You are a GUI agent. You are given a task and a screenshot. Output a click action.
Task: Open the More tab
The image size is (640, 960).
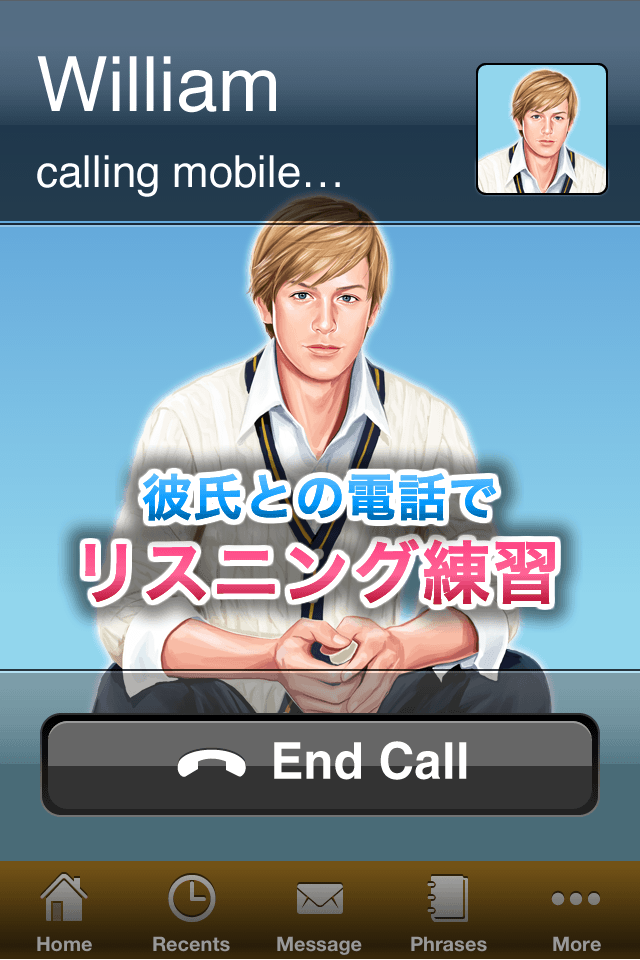pyautogui.click(x=576, y=912)
